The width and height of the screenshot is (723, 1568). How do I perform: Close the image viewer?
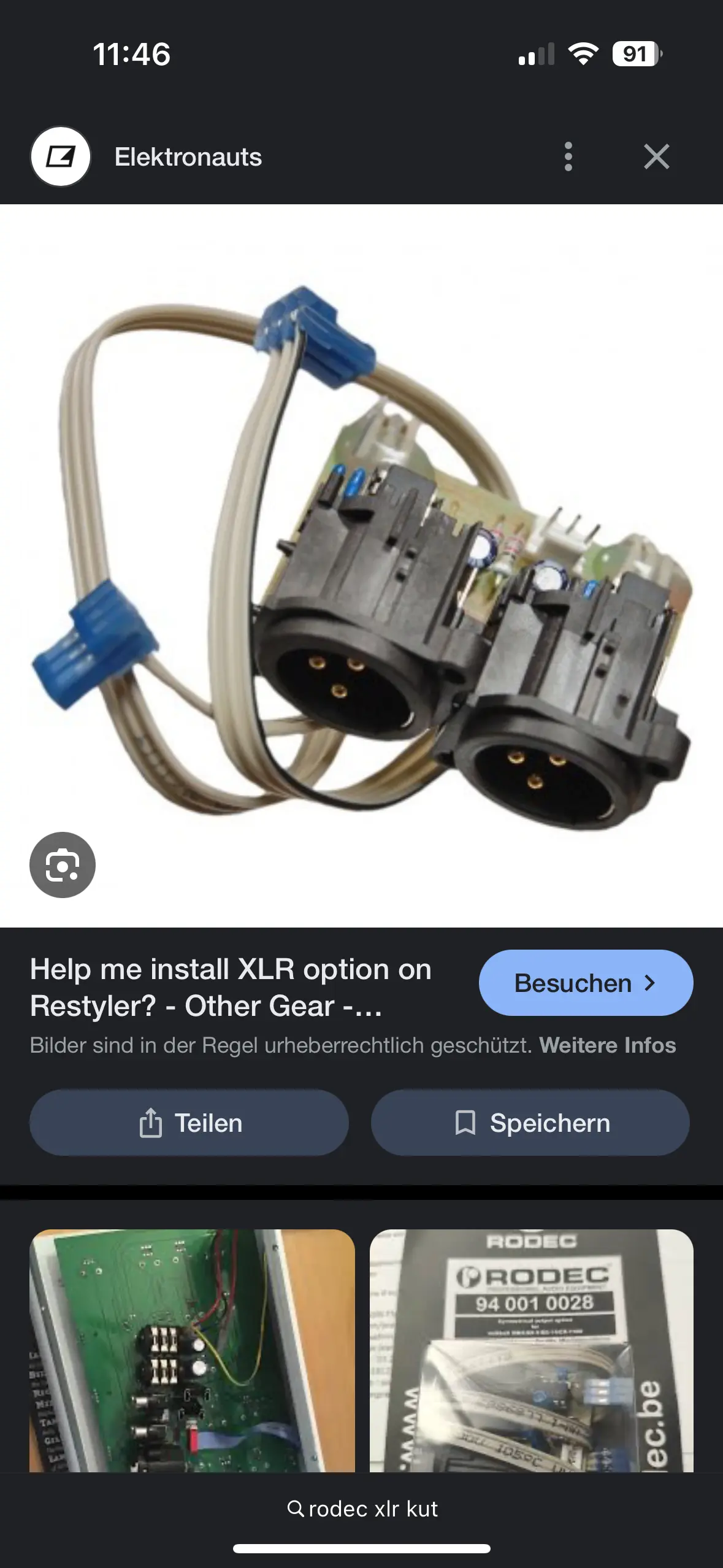[x=656, y=156]
